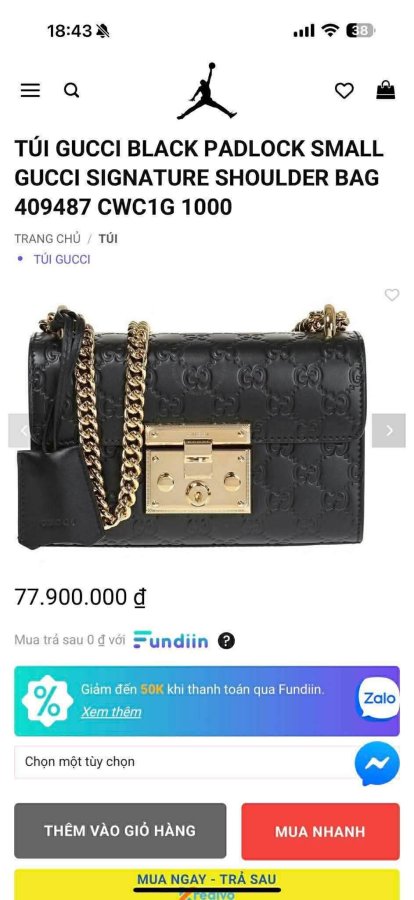Open the hamburger menu

point(30,91)
